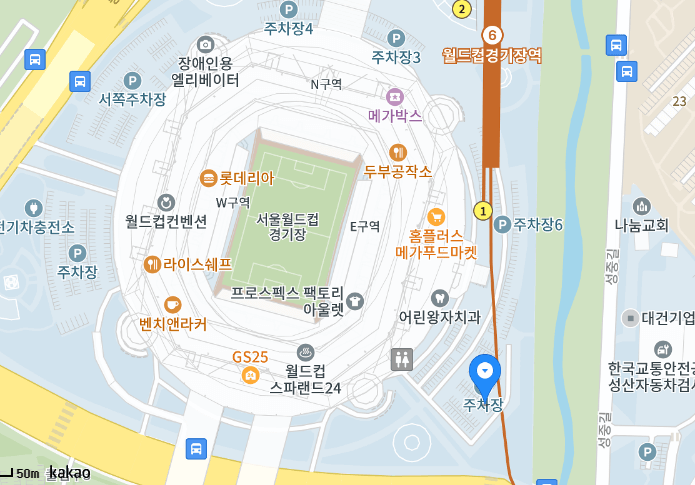Open 월드컵 스파랜드24 place marker
This screenshot has height=485, width=695.
pyautogui.click(x=305, y=353)
